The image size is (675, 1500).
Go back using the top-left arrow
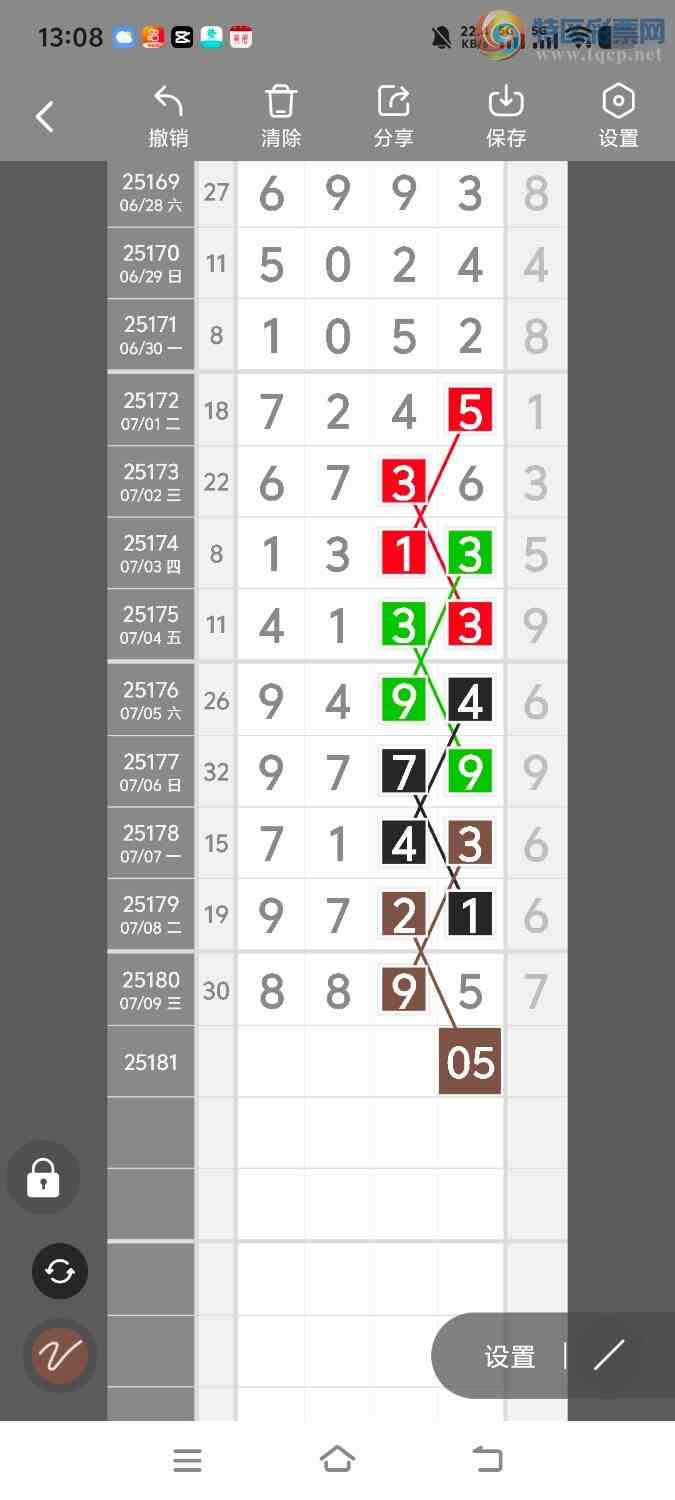(x=45, y=117)
